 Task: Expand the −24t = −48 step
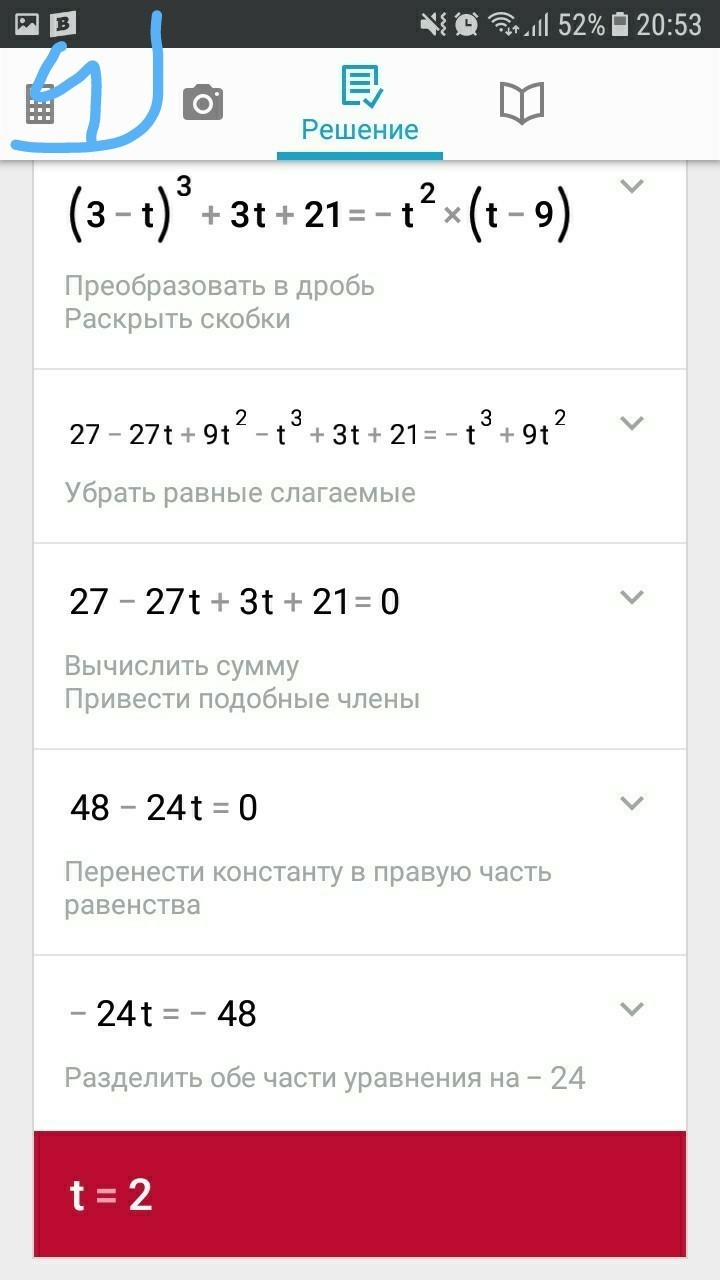click(x=631, y=1009)
